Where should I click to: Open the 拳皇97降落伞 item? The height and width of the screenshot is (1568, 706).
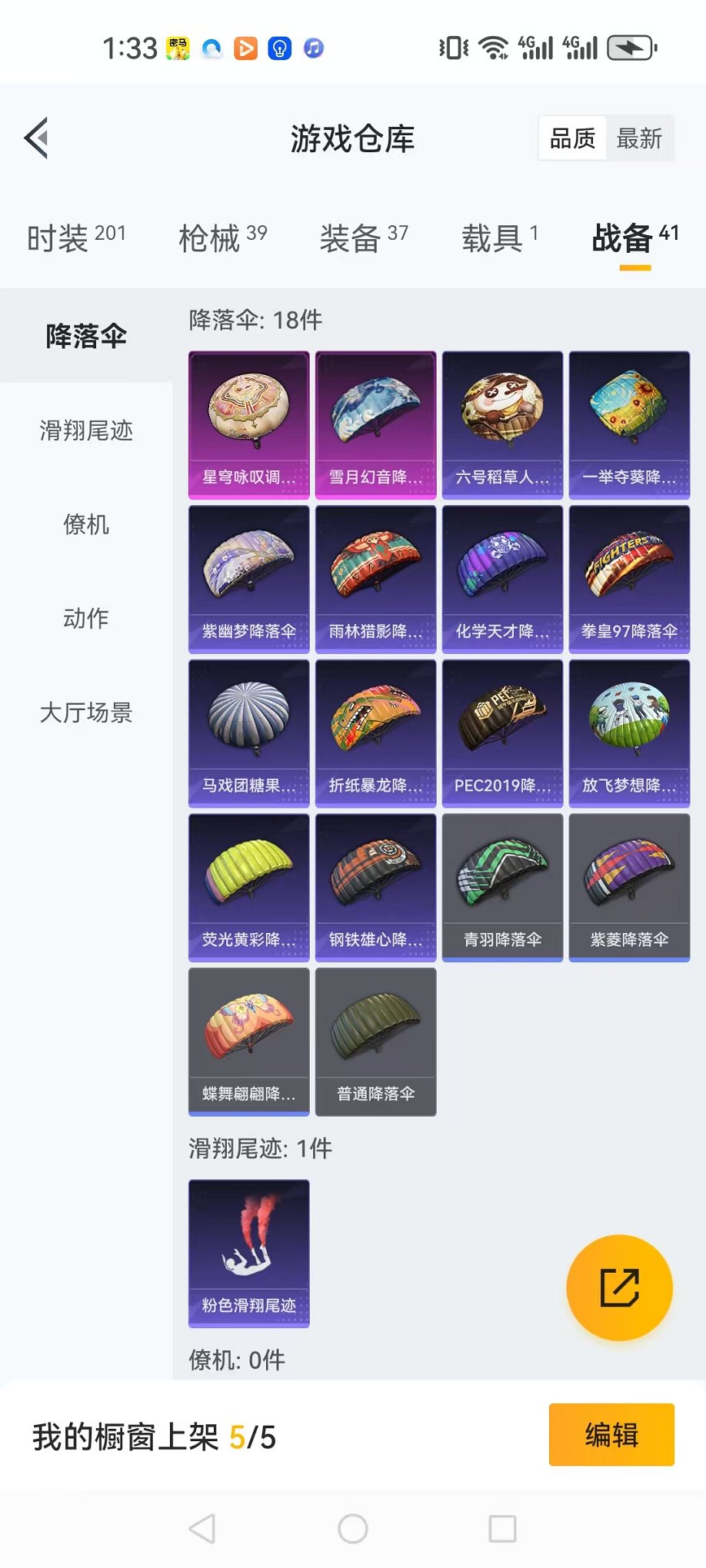pyautogui.click(x=629, y=580)
